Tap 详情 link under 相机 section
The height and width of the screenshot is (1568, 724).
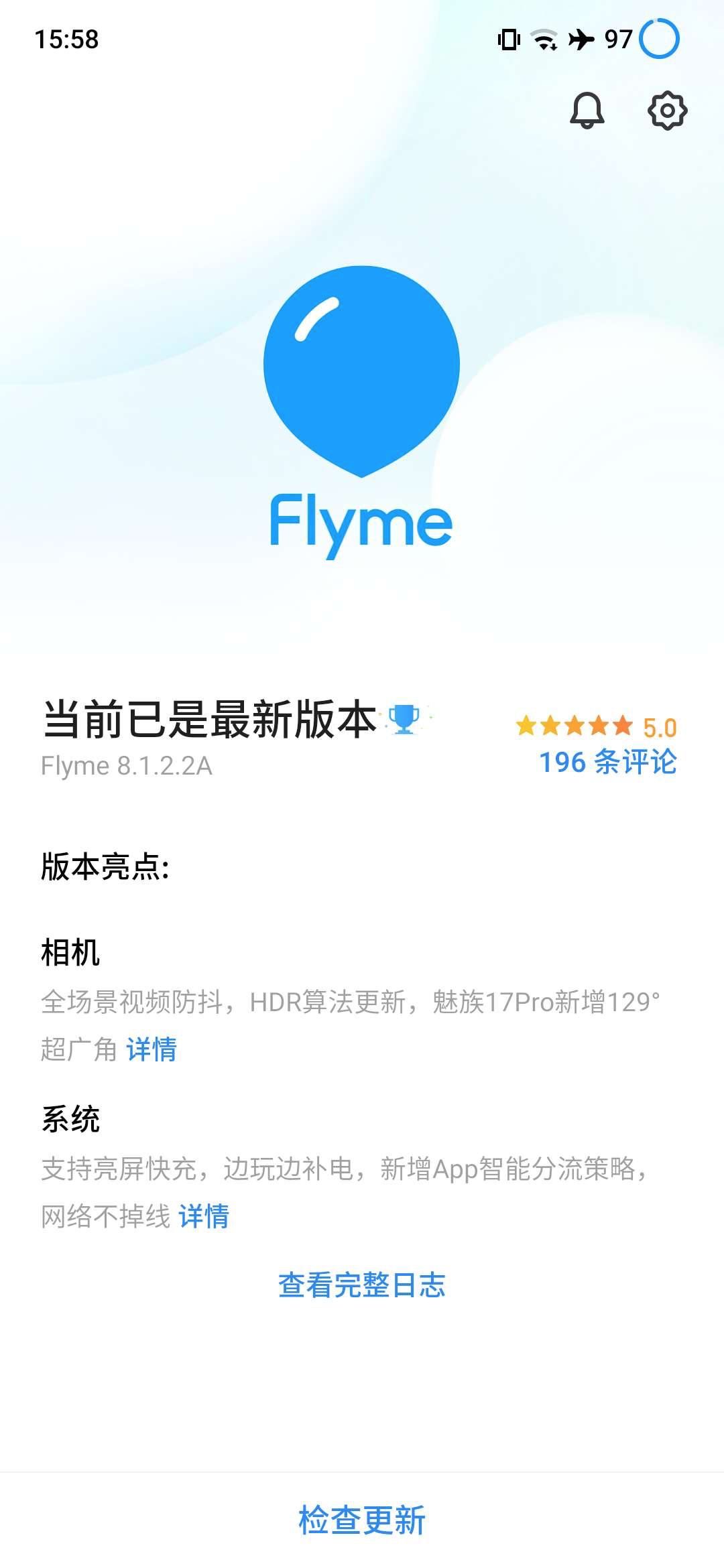click(152, 1049)
